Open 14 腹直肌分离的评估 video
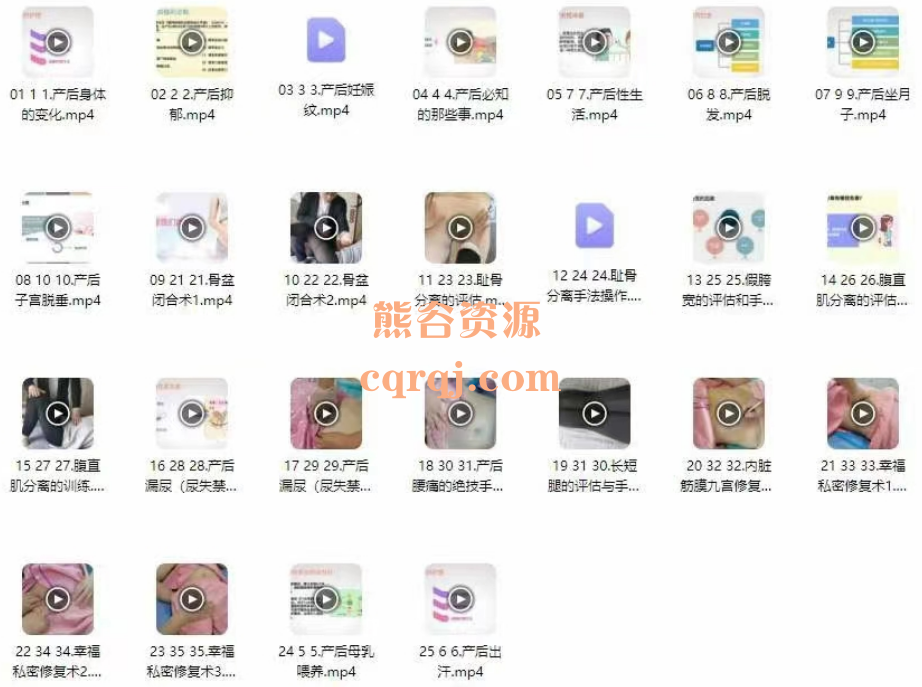922x687 pixels. pyautogui.click(x=863, y=228)
